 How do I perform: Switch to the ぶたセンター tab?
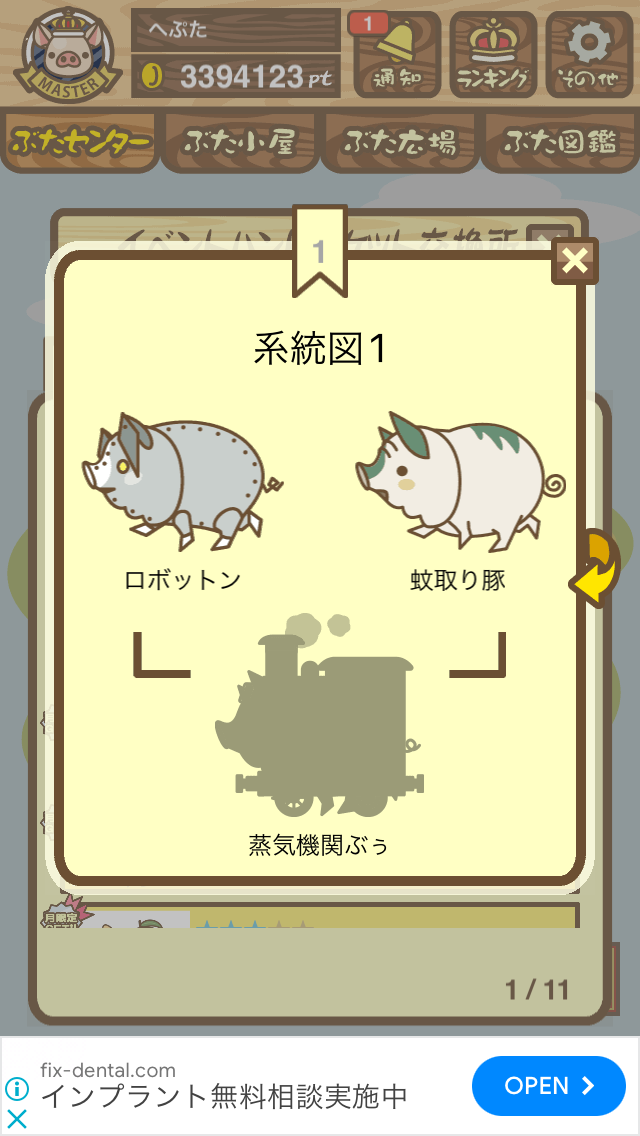tap(79, 141)
